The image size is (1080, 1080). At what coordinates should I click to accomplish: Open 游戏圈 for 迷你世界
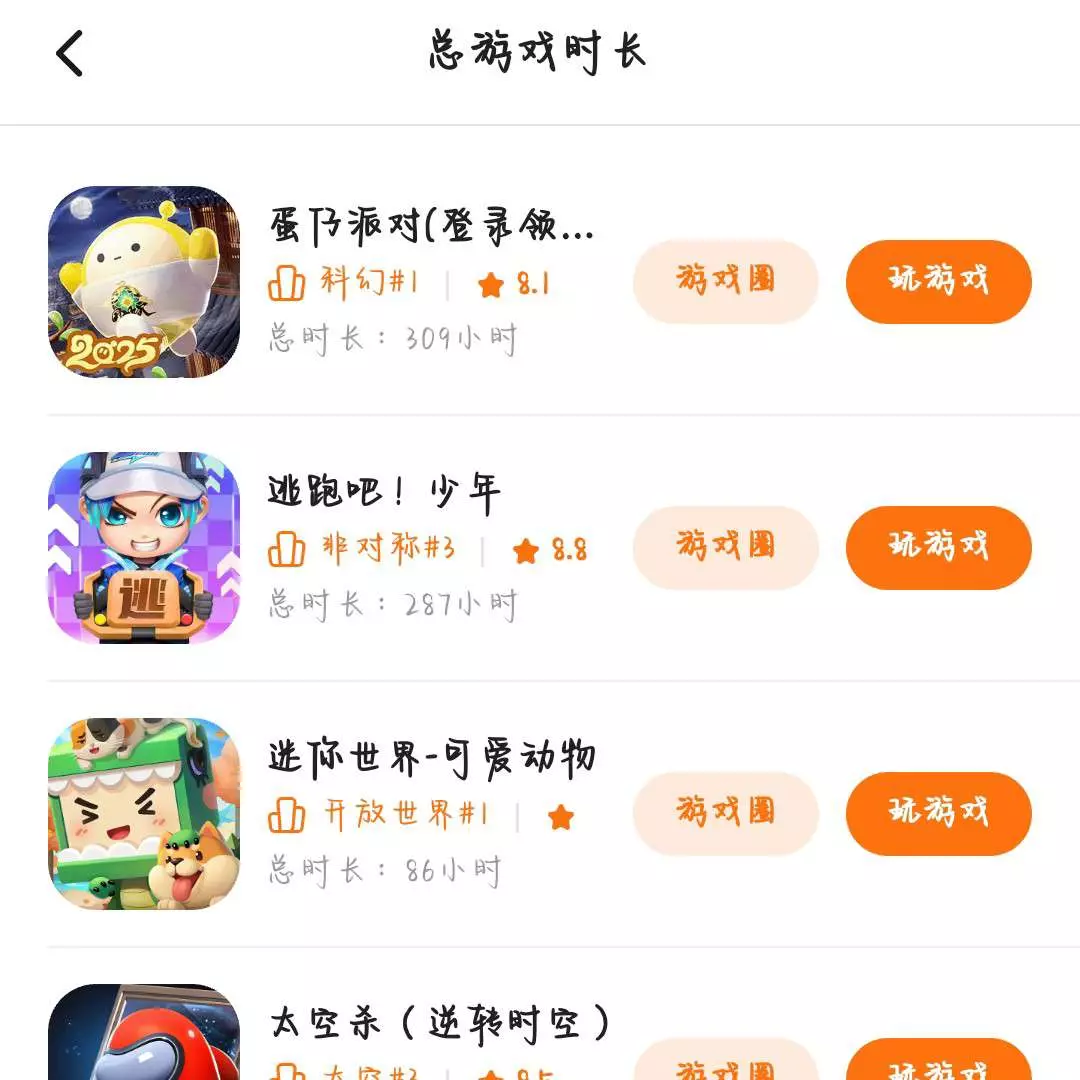click(x=725, y=813)
